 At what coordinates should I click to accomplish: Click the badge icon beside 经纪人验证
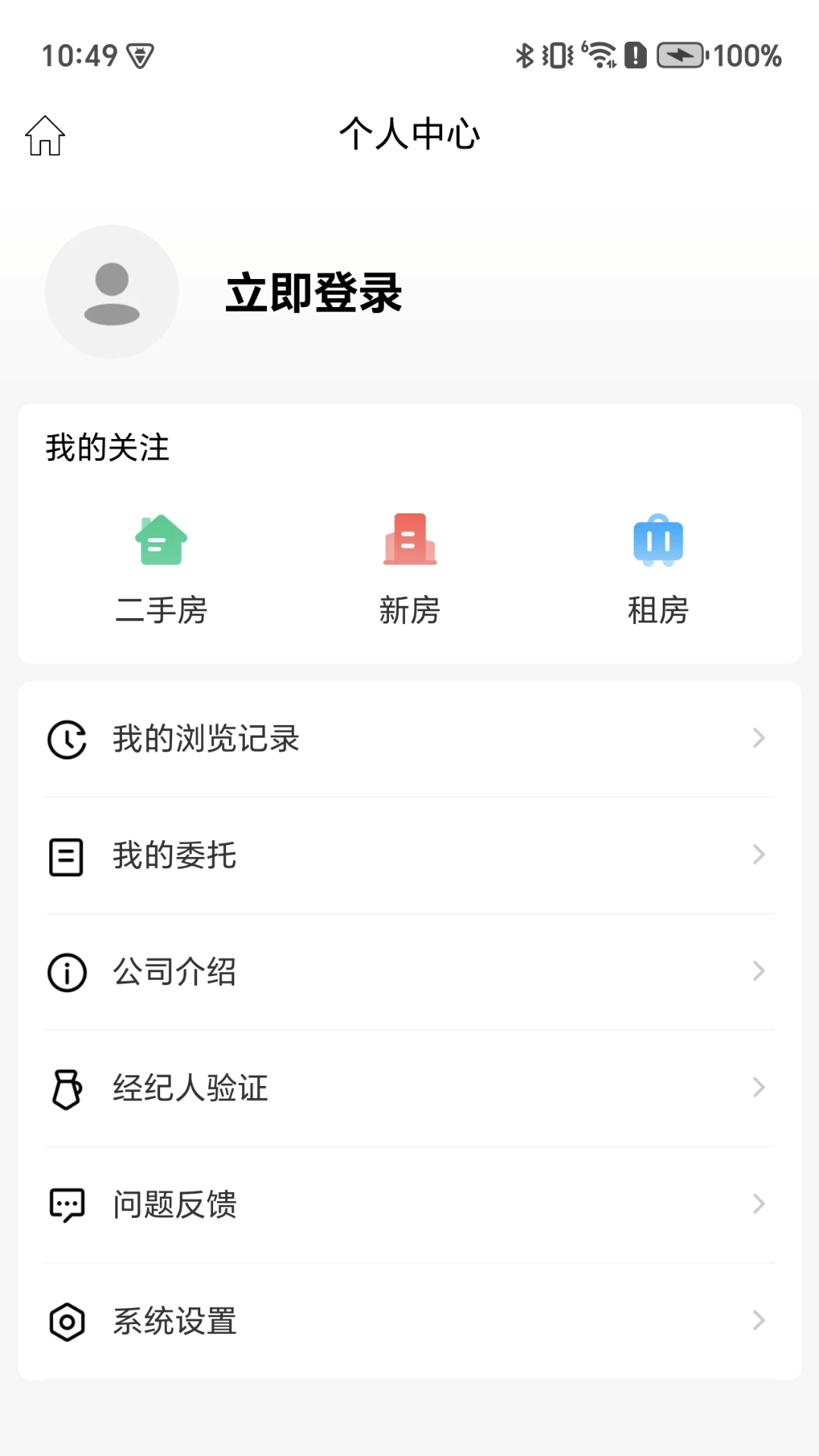point(67,1088)
